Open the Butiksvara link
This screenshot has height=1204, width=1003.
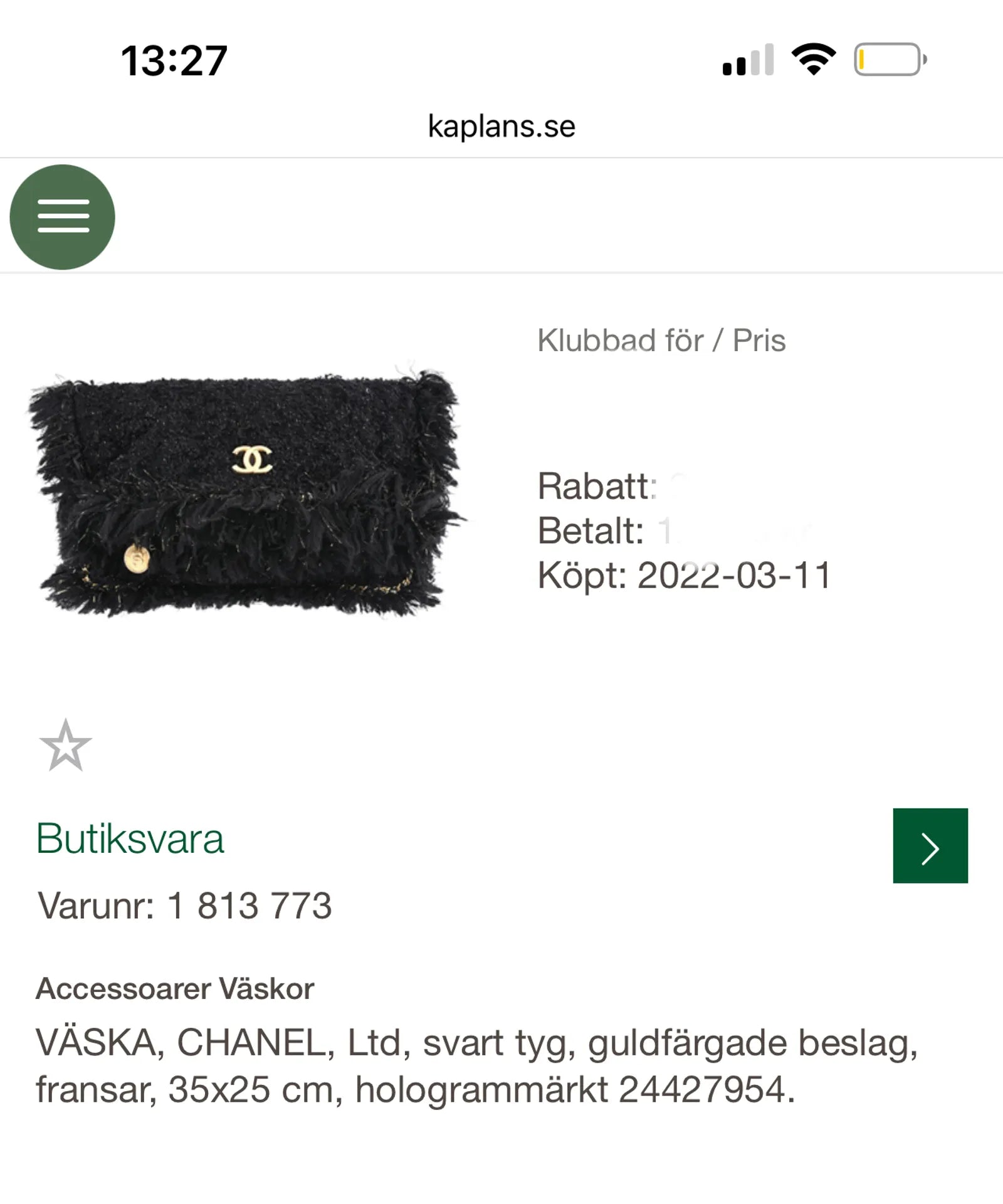click(130, 839)
